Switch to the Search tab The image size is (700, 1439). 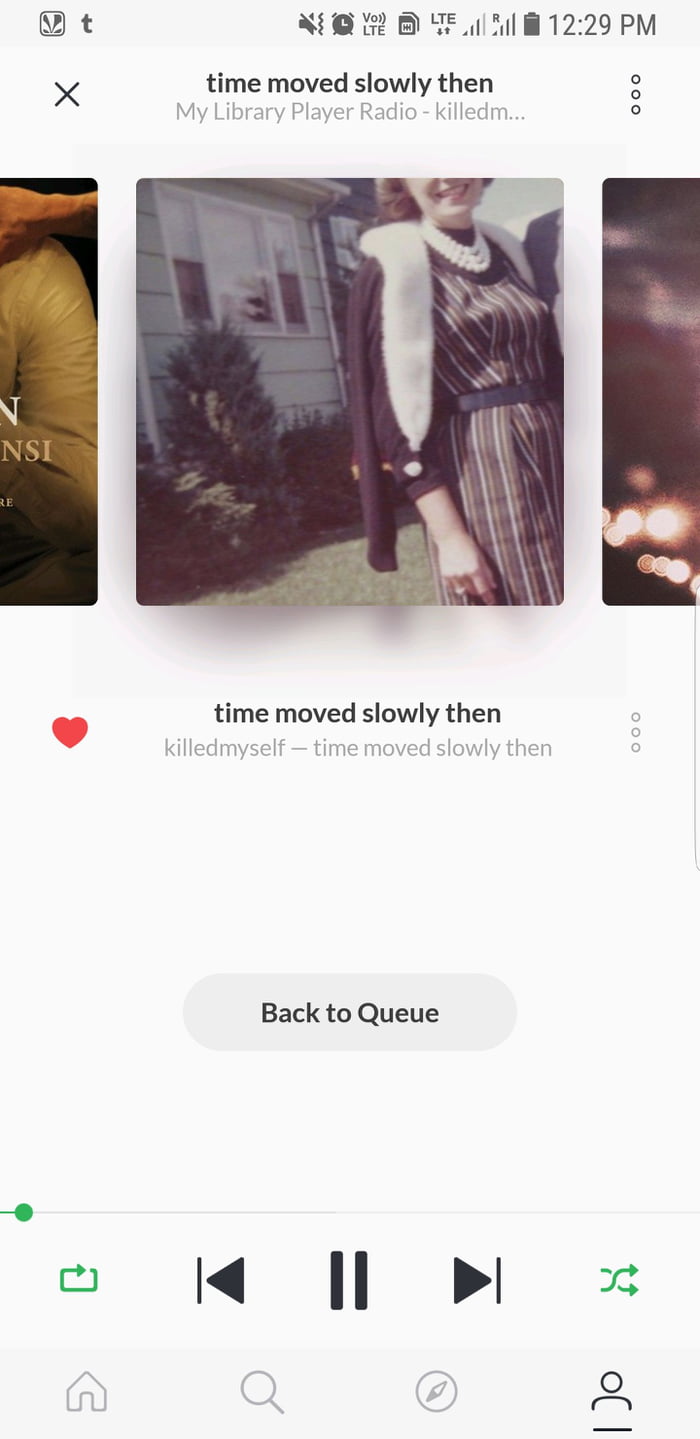pos(262,1392)
